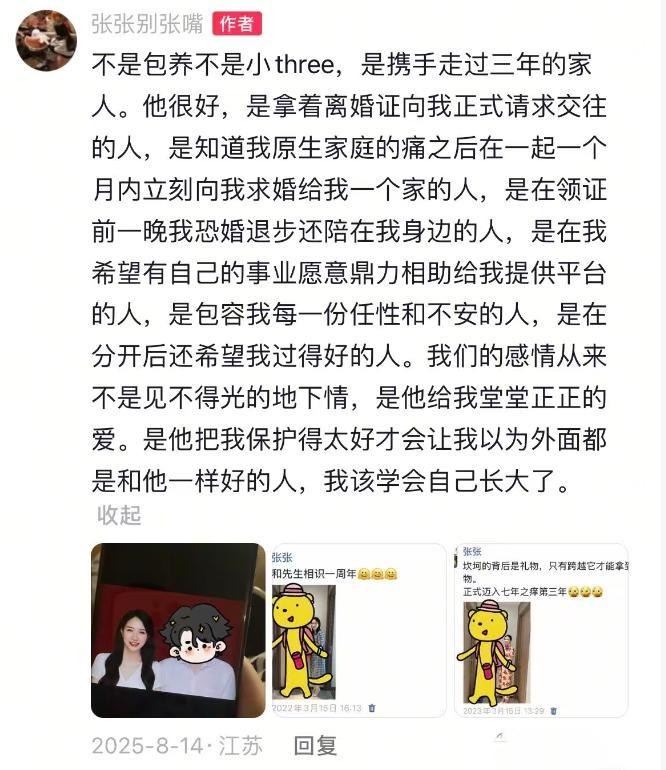Image resolution: width=666 pixels, height=770 pixels.
Task: View the 七年之痒第三年 screenshot image
Action: pyautogui.click(x=542, y=630)
